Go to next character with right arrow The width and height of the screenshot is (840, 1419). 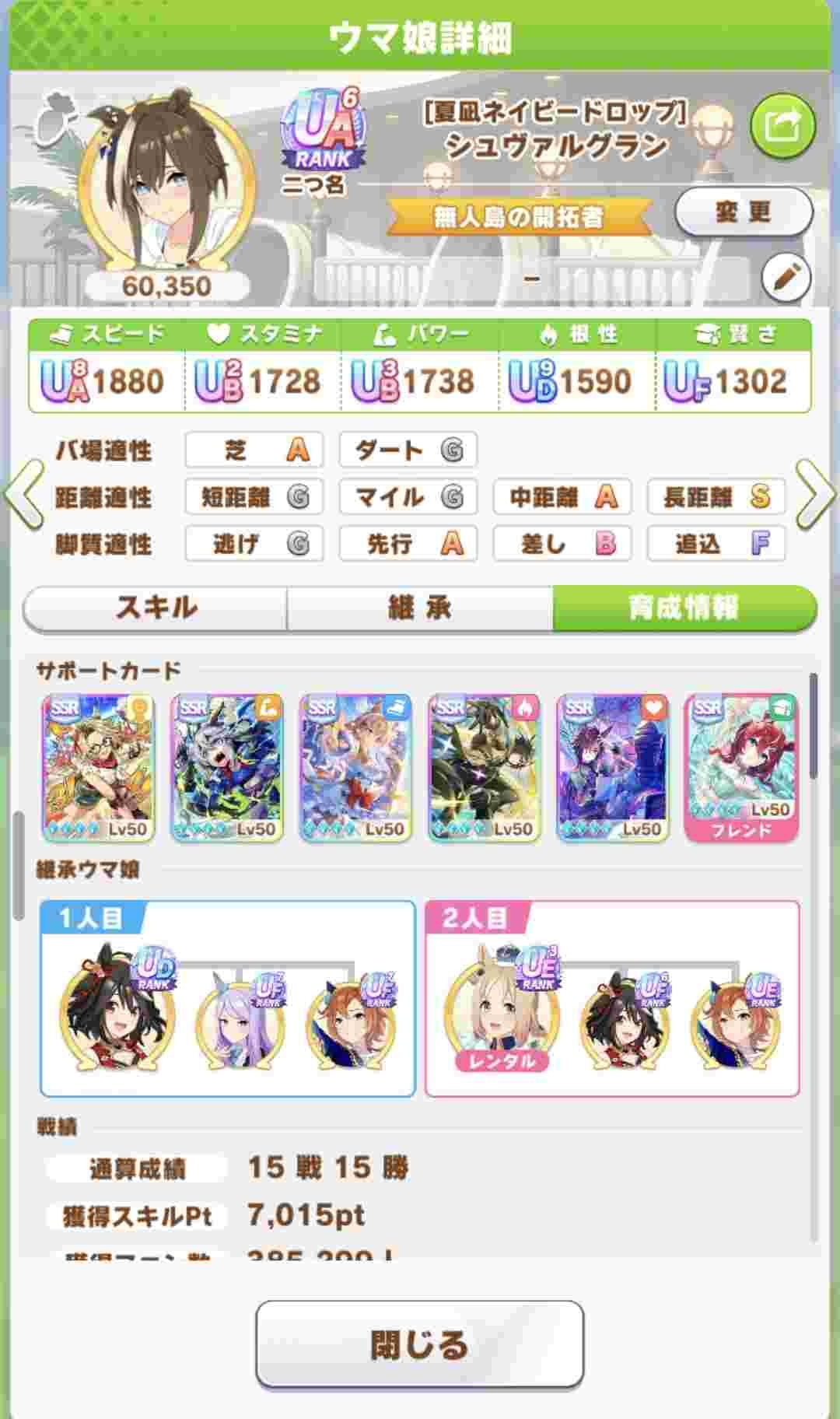pos(816,495)
